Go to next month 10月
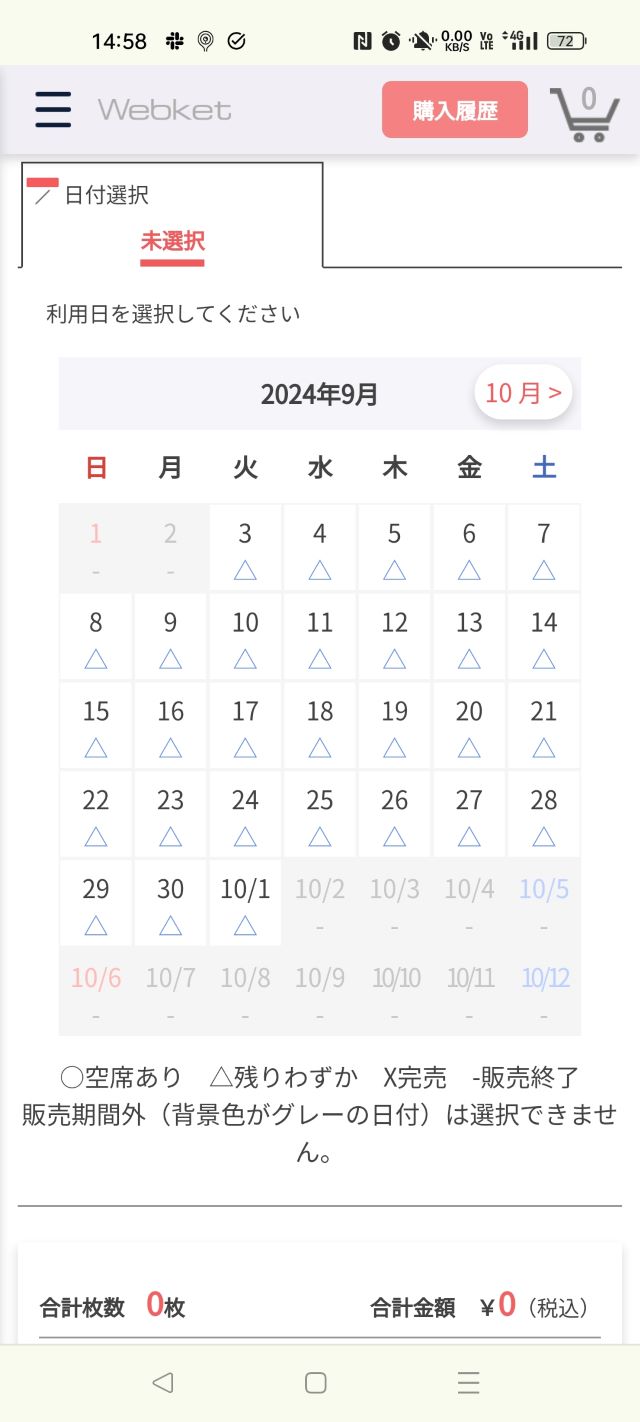Screen dimensions: 640x1422 pos(523,393)
